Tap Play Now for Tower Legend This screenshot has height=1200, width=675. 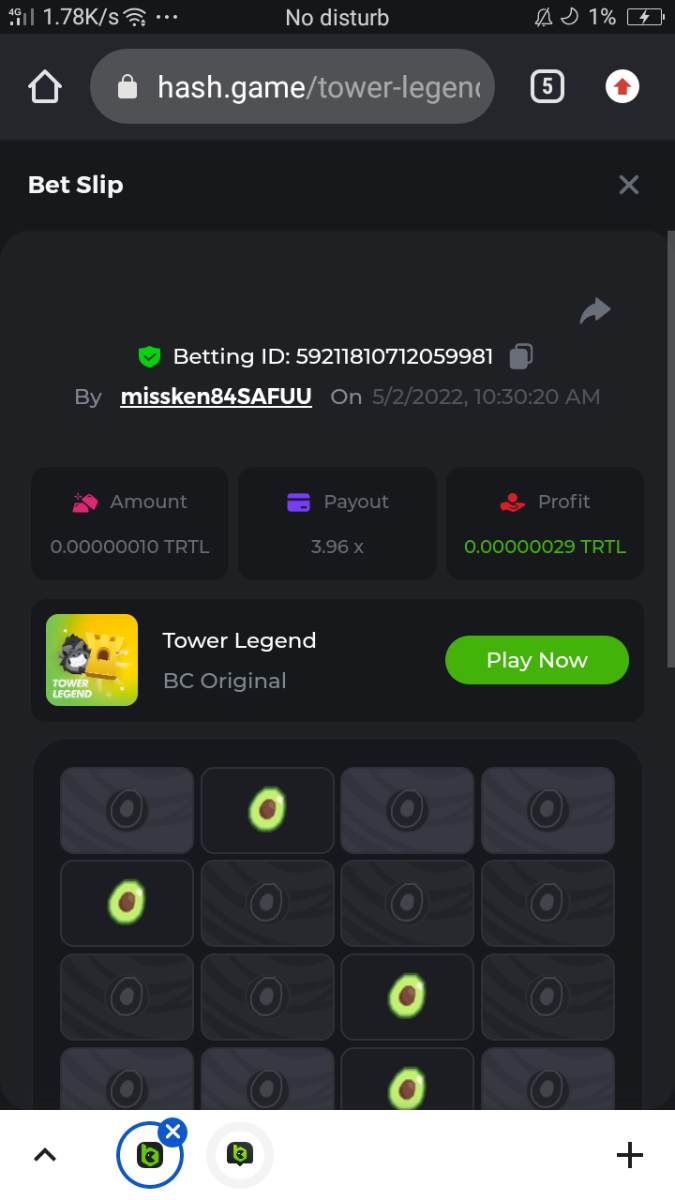click(x=536, y=660)
